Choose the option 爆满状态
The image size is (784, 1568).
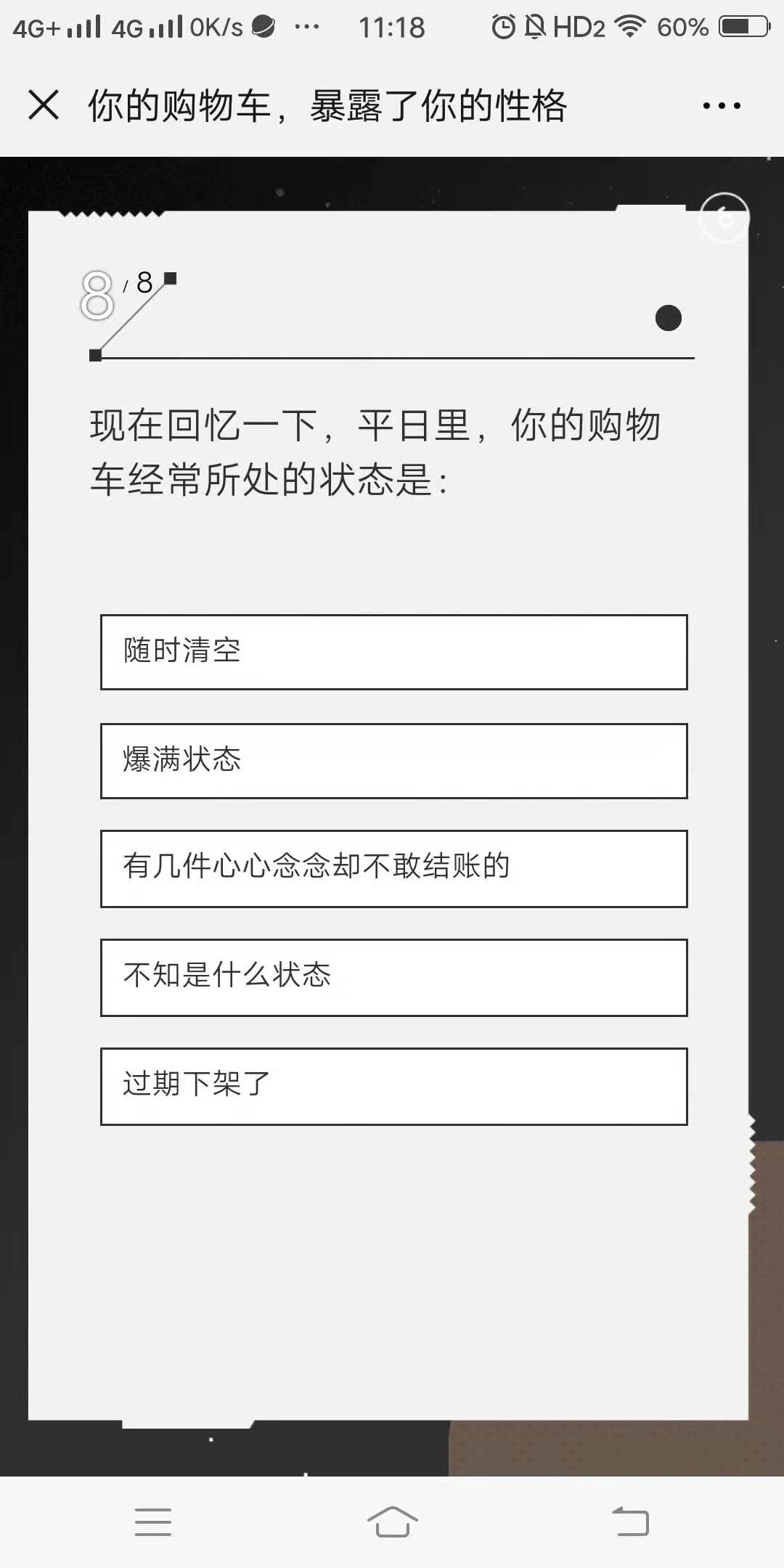393,761
